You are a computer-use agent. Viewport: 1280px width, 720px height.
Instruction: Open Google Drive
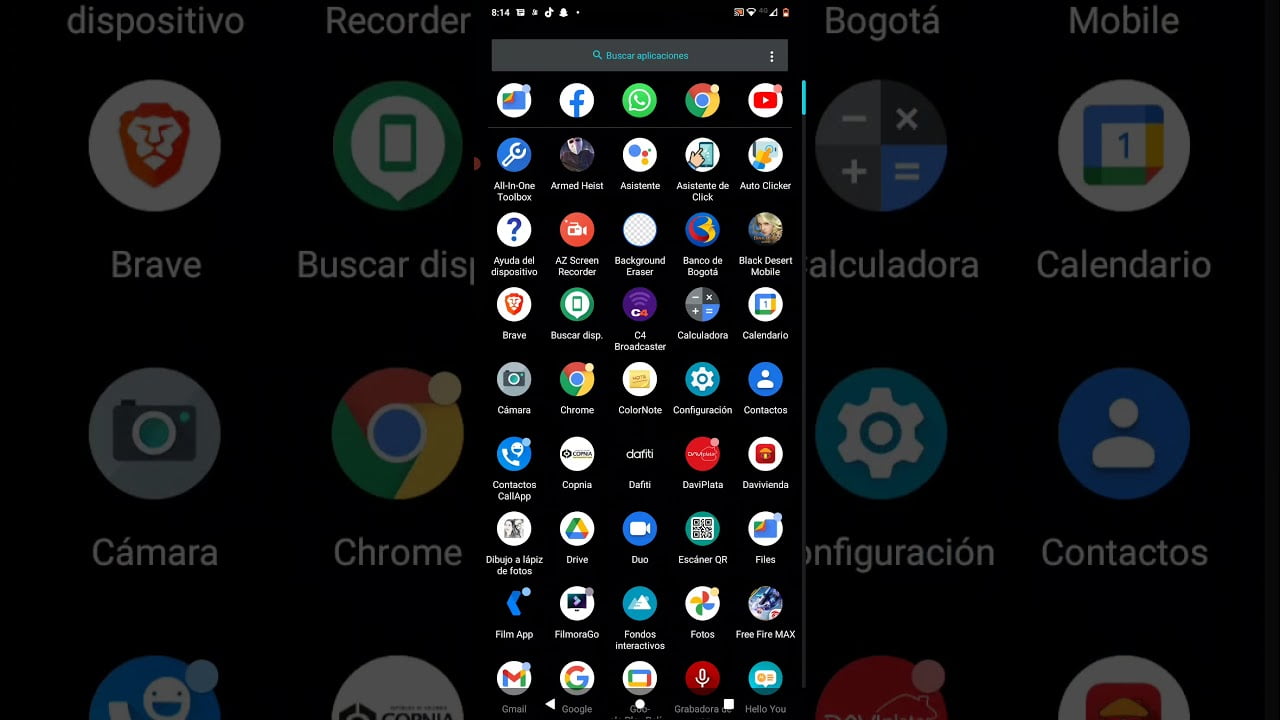tap(577, 529)
